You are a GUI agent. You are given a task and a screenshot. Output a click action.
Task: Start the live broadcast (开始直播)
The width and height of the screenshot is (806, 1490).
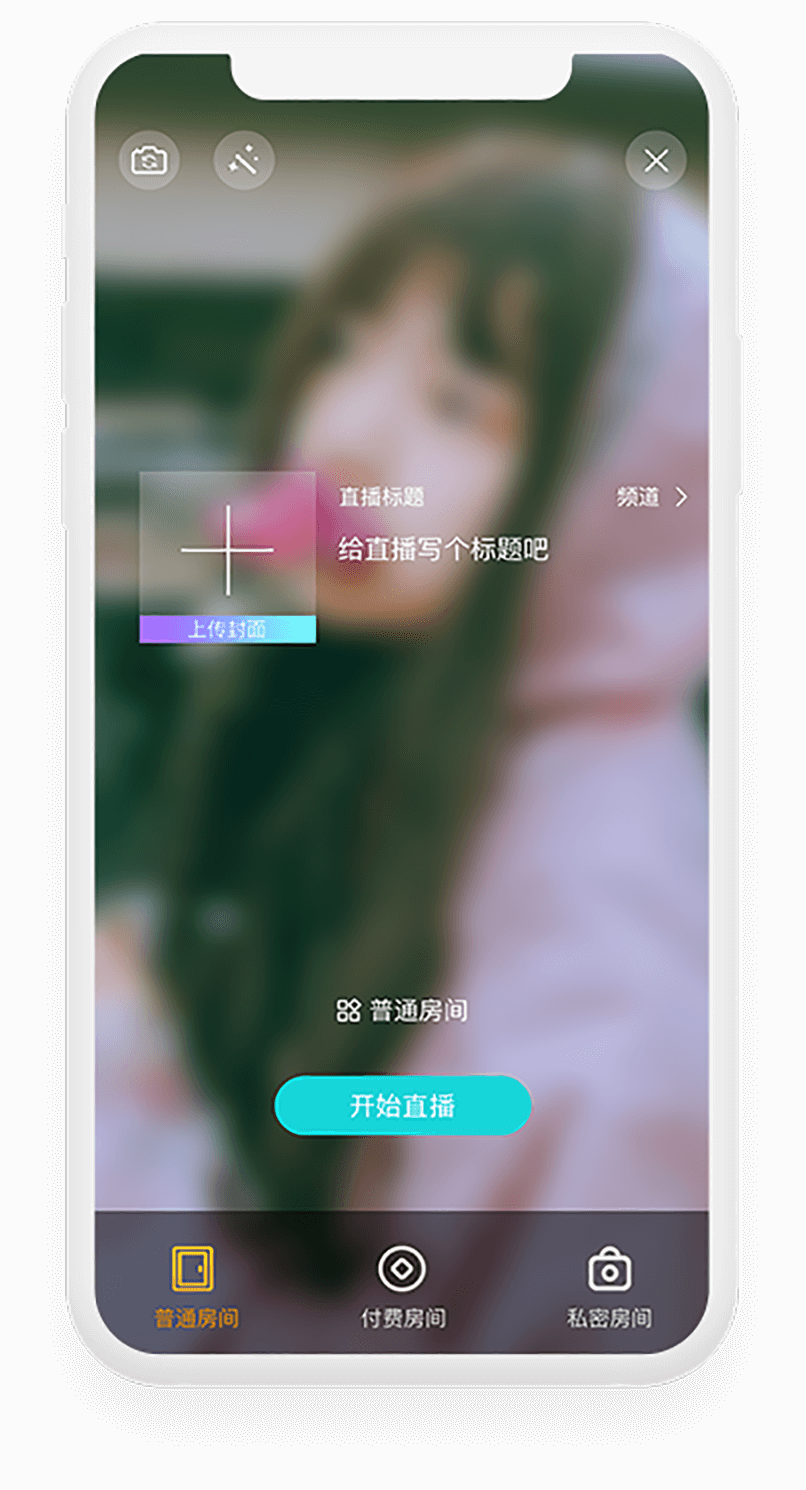point(402,1105)
